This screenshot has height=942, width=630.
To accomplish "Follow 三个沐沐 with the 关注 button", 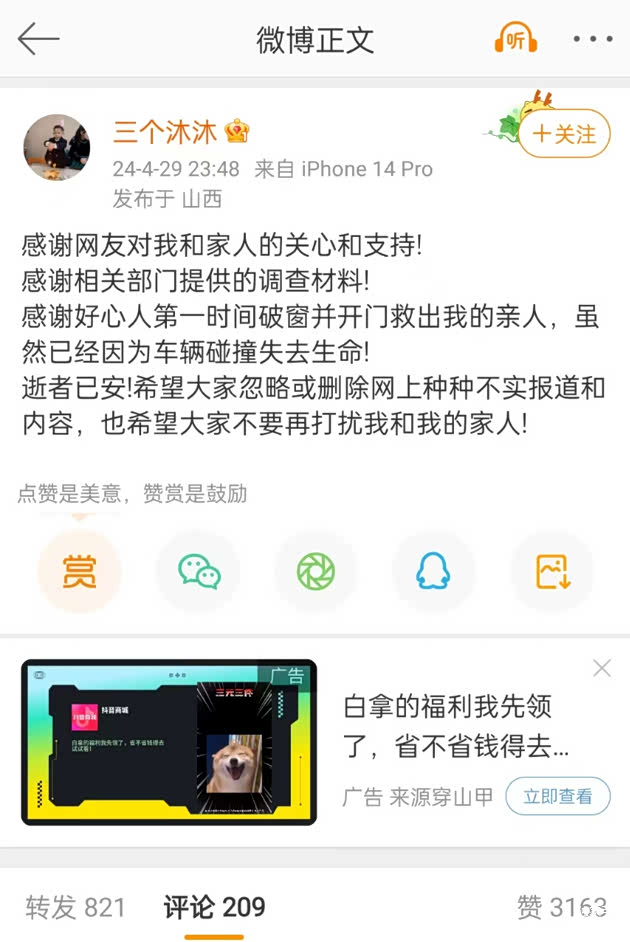I will [x=564, y=134].
